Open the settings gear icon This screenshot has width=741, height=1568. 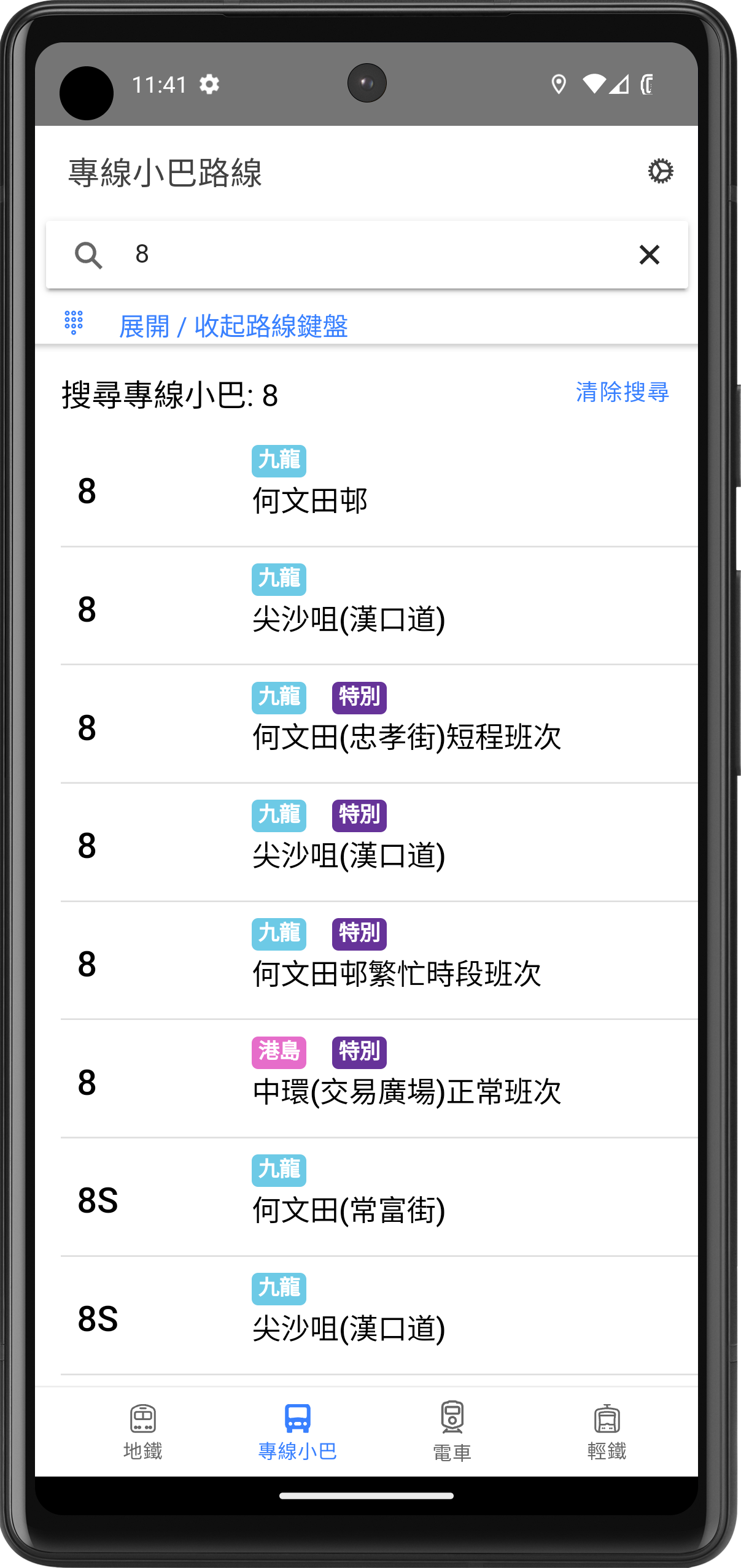(x=660, y=171)
